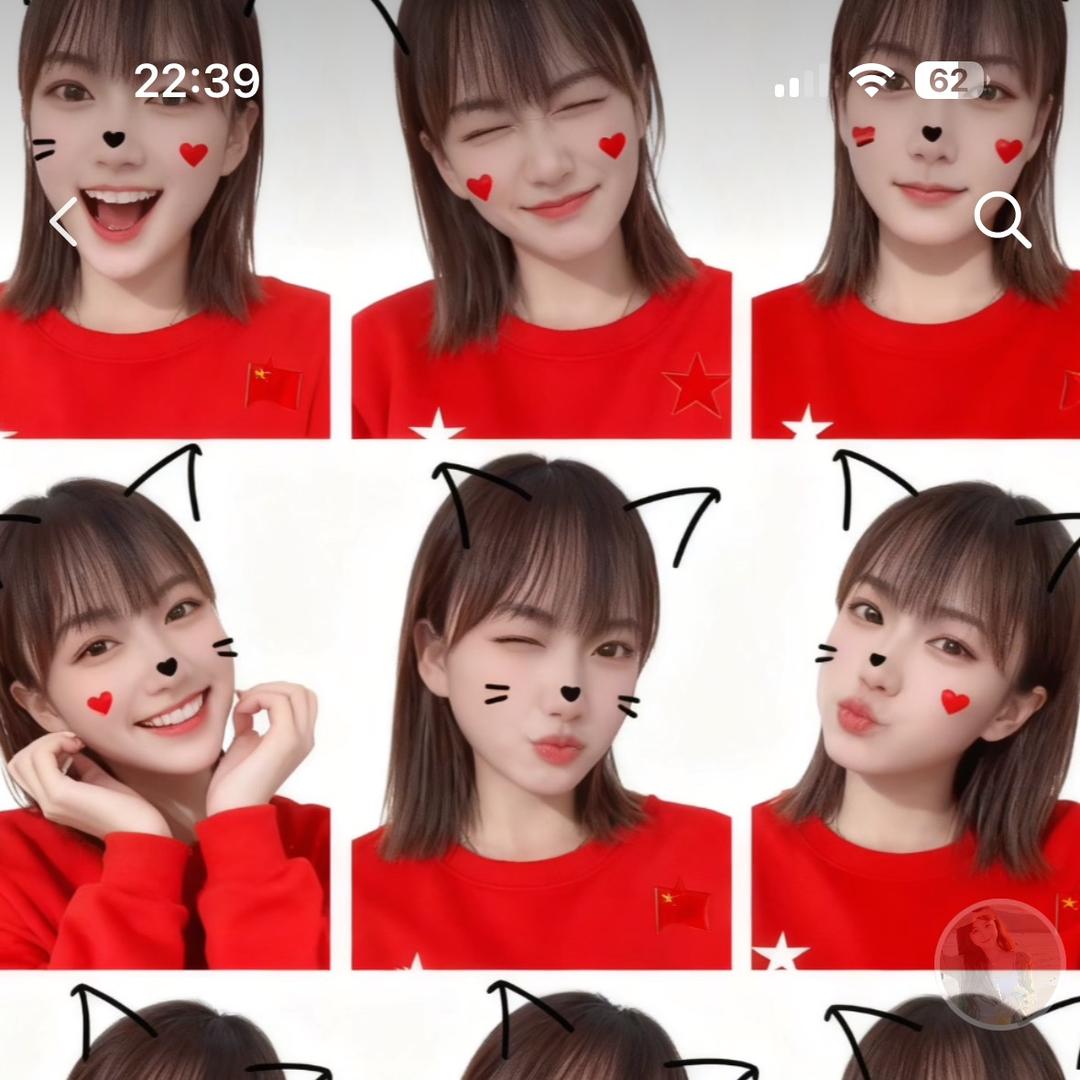Open search with the magnifier icon
The image size is (1080, 1080).
click(1001, 219)
